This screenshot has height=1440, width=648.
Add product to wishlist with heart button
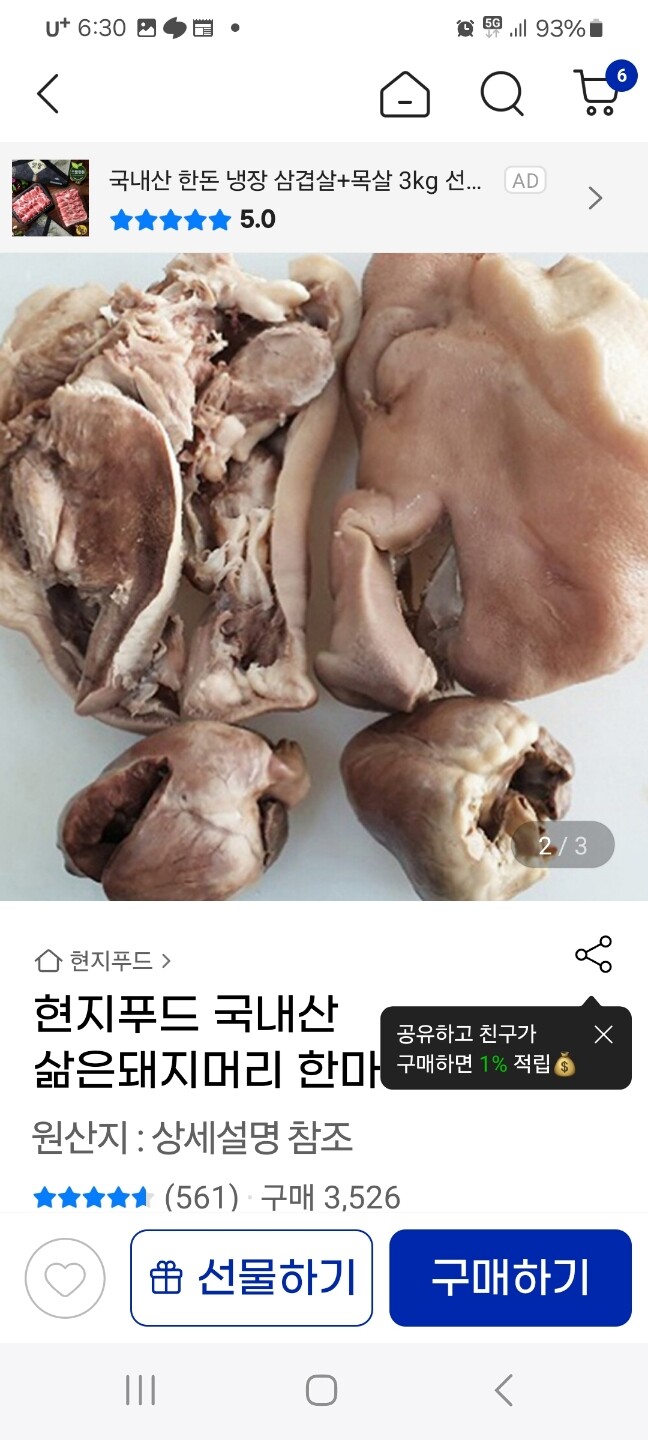65,1278
